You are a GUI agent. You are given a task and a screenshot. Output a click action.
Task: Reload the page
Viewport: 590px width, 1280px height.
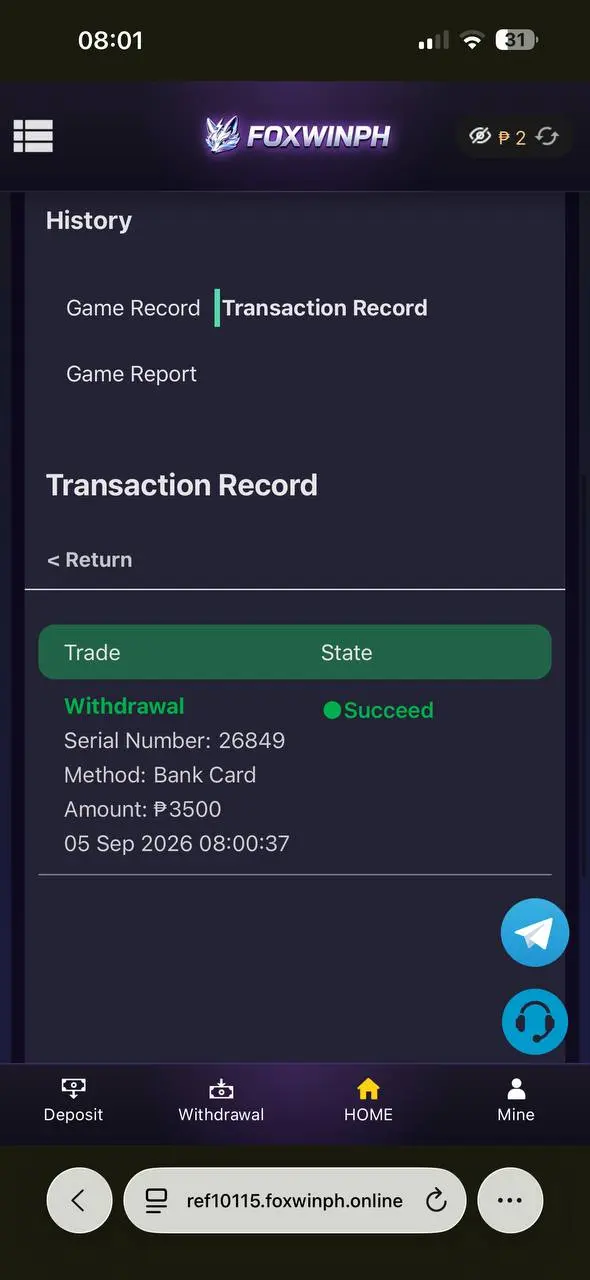coord(436,1201)
